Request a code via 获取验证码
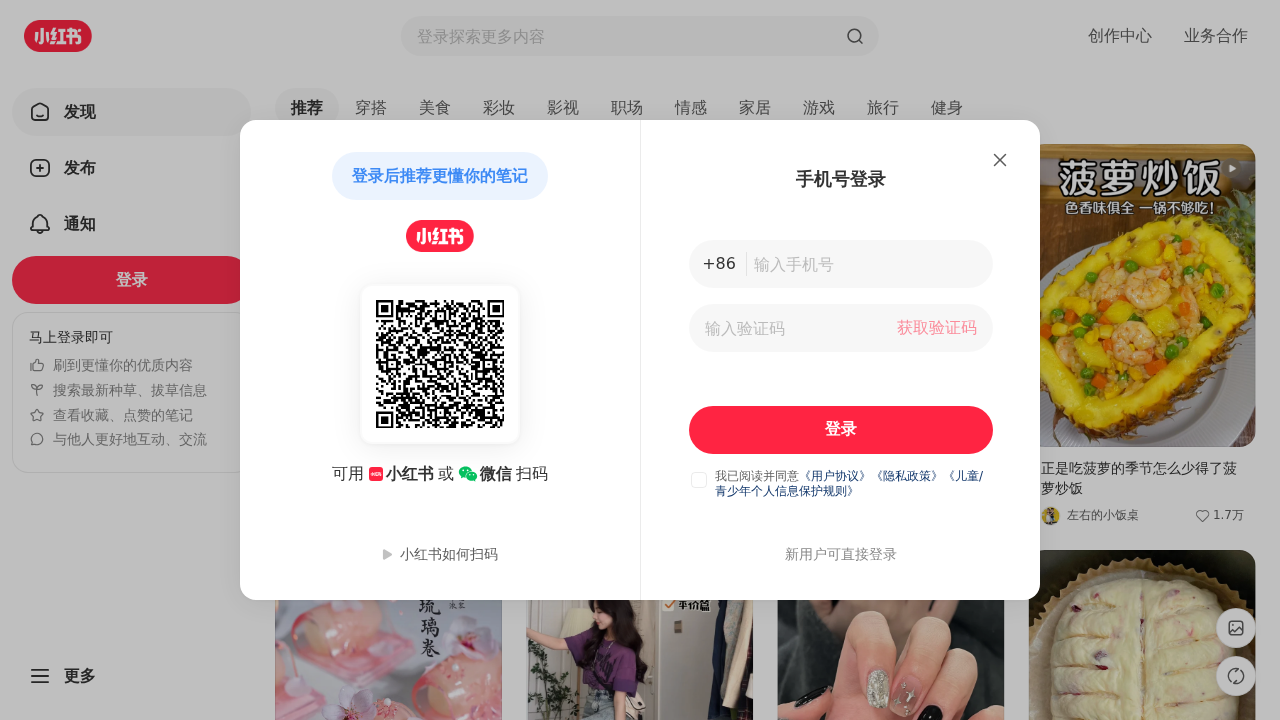Screen dimensions: 1280x720 click(x=936, y=328)
